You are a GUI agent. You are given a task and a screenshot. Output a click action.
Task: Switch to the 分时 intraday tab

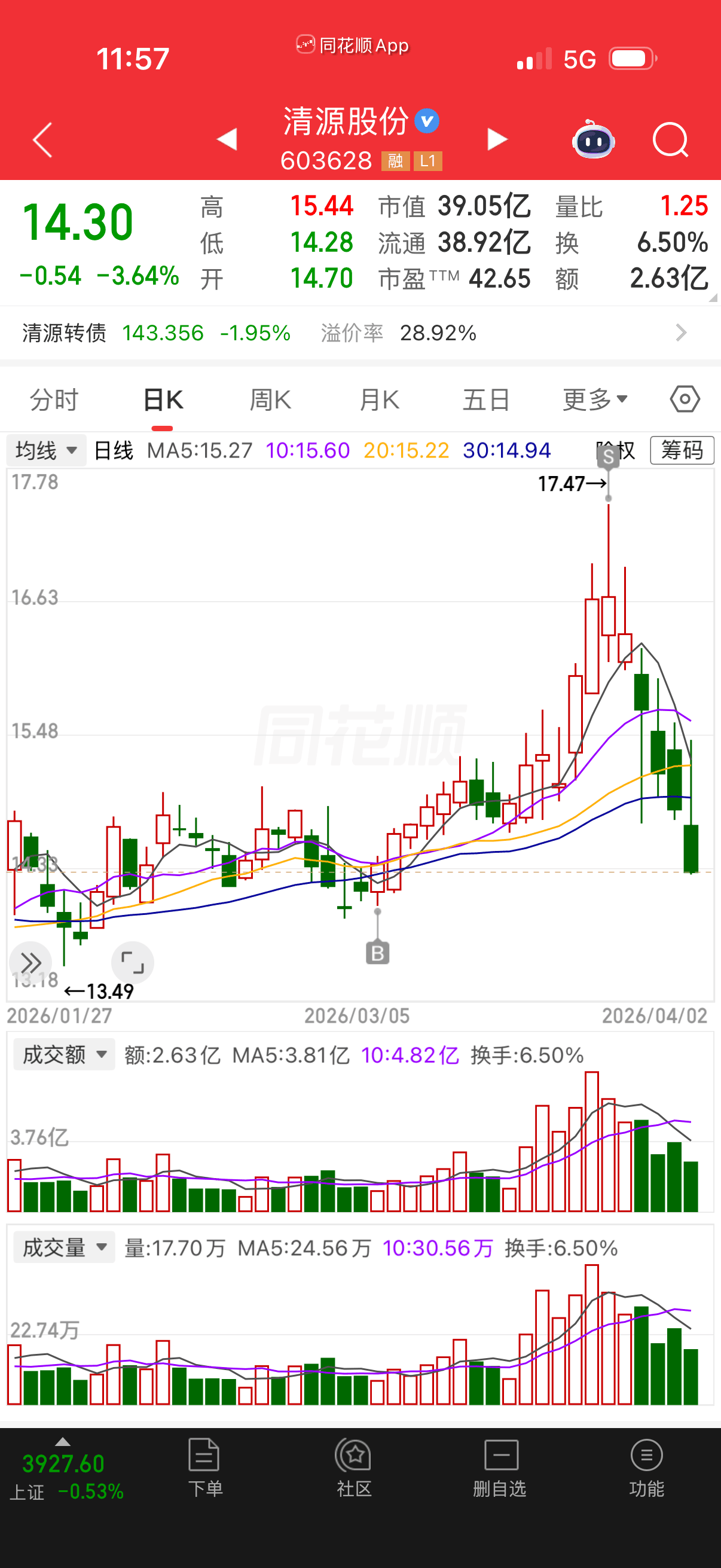tap(54, 399)
